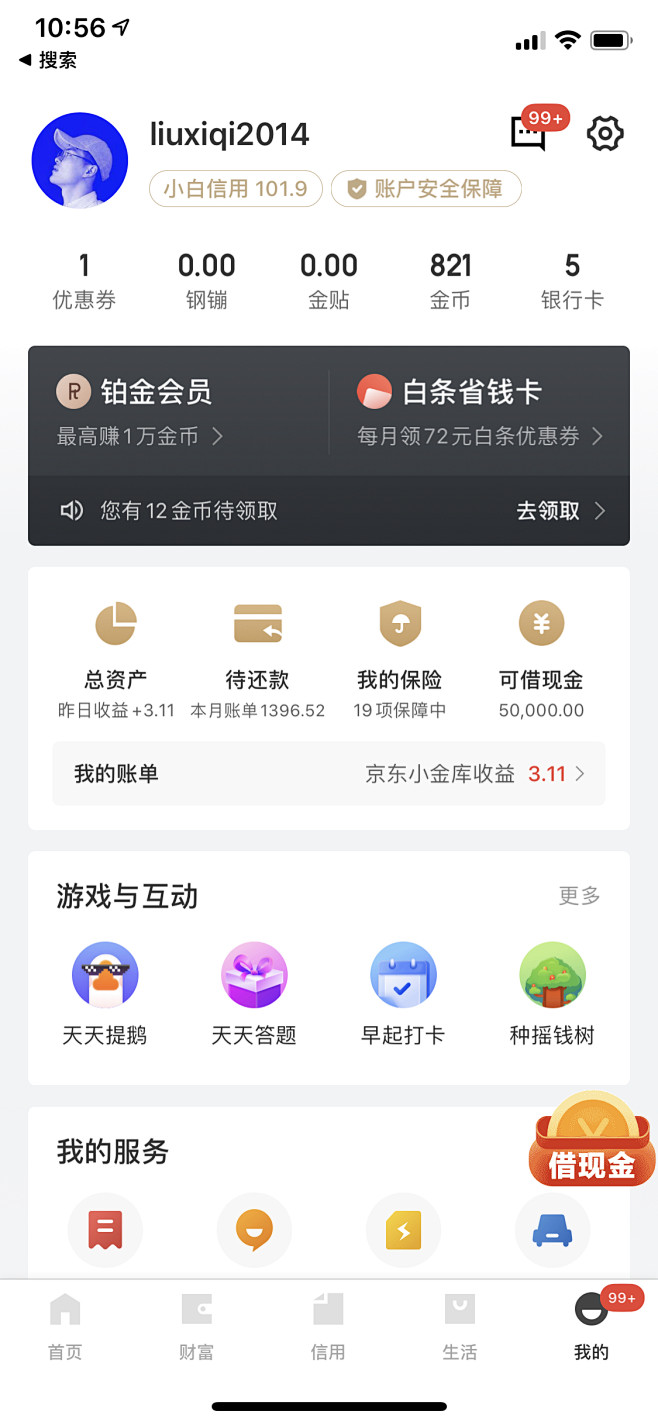The width and height of the screenshot is (658, 1425).
Task: View 小白信用 101.9 credit score
Action: [x=236, y=189]
